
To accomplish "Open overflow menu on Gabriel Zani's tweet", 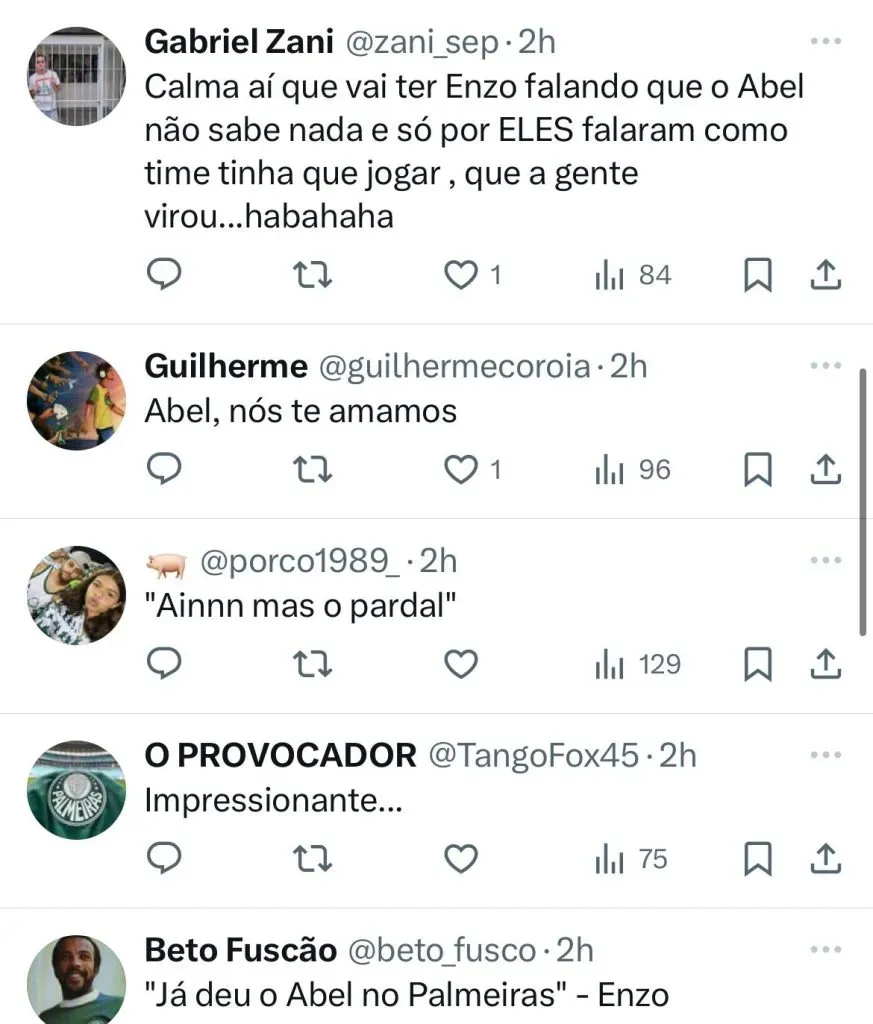I will pos(825,42).
